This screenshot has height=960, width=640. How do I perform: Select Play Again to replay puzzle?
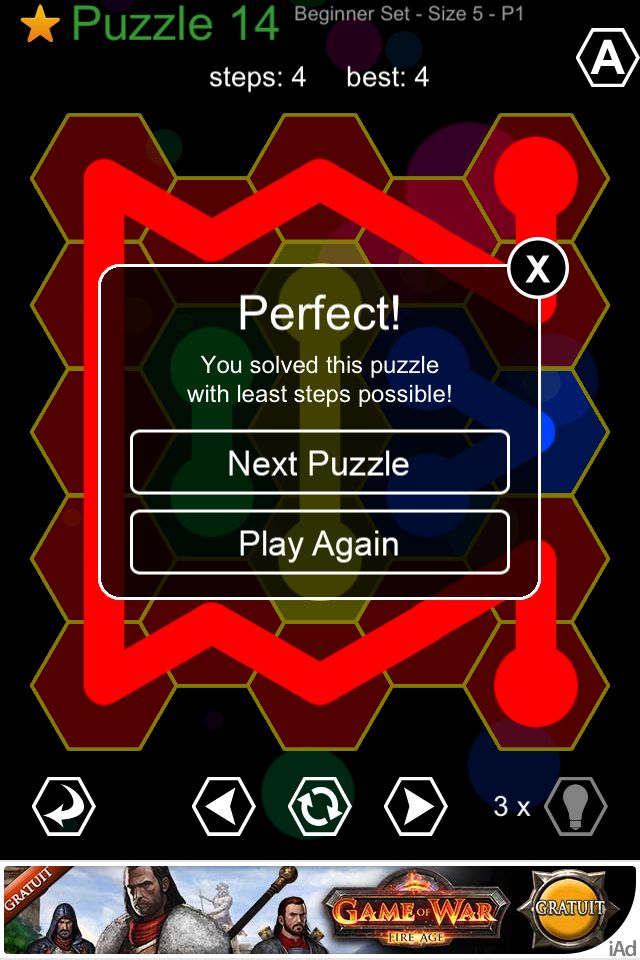[x=319, y=543]
